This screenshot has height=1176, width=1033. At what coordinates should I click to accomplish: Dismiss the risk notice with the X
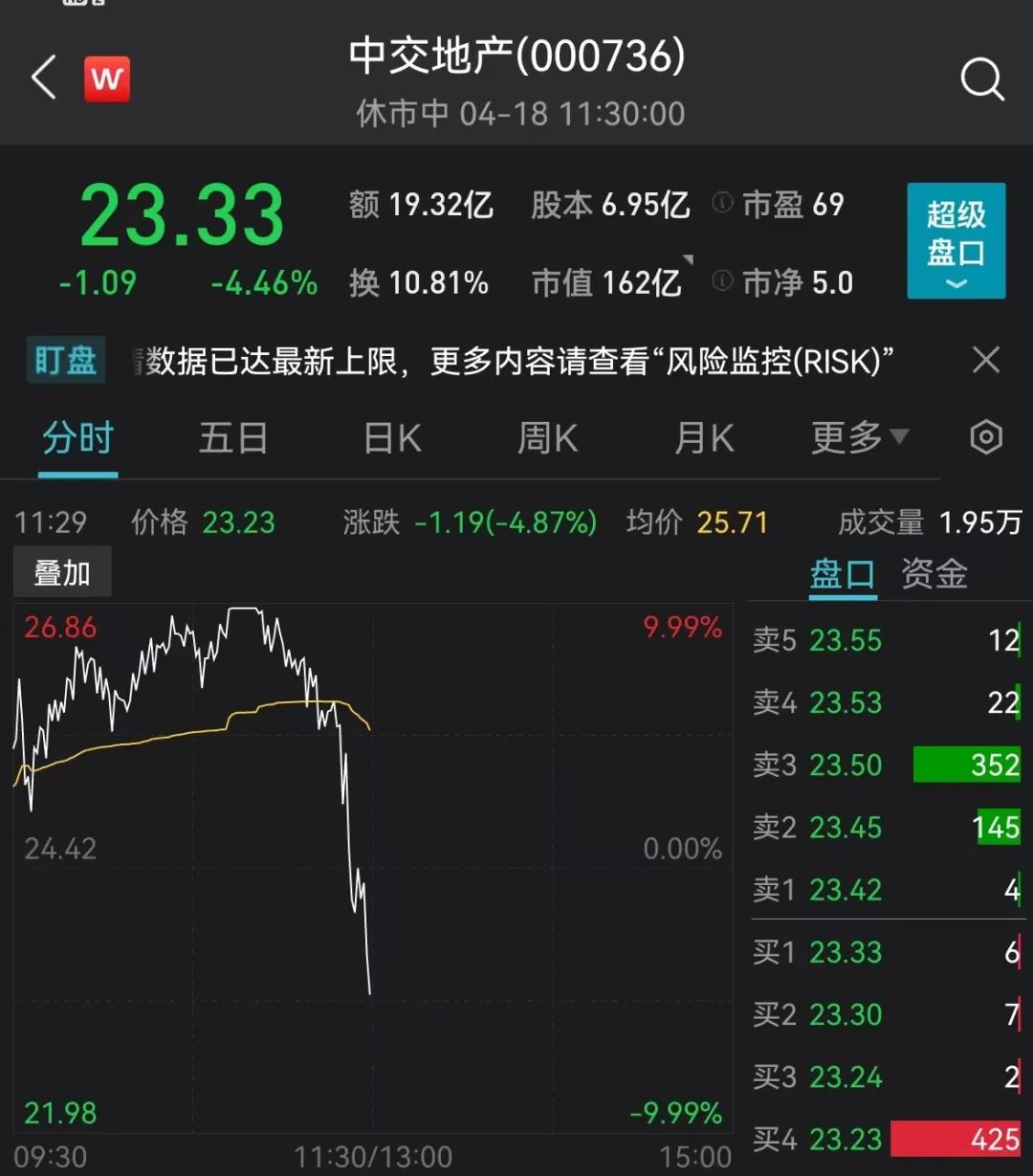[x=986, y=361]
